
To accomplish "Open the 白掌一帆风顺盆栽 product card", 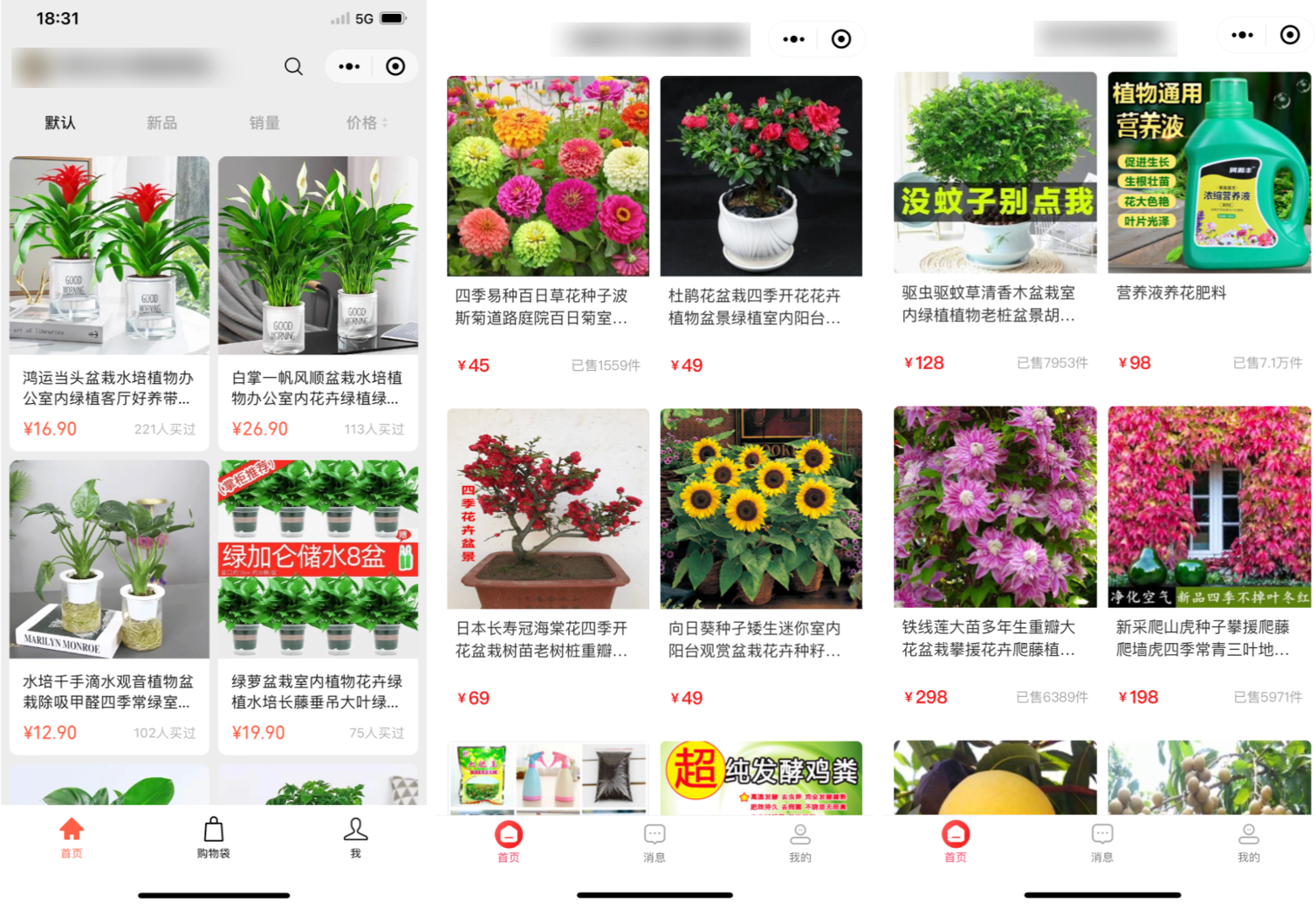I will [x=318, y=301].
